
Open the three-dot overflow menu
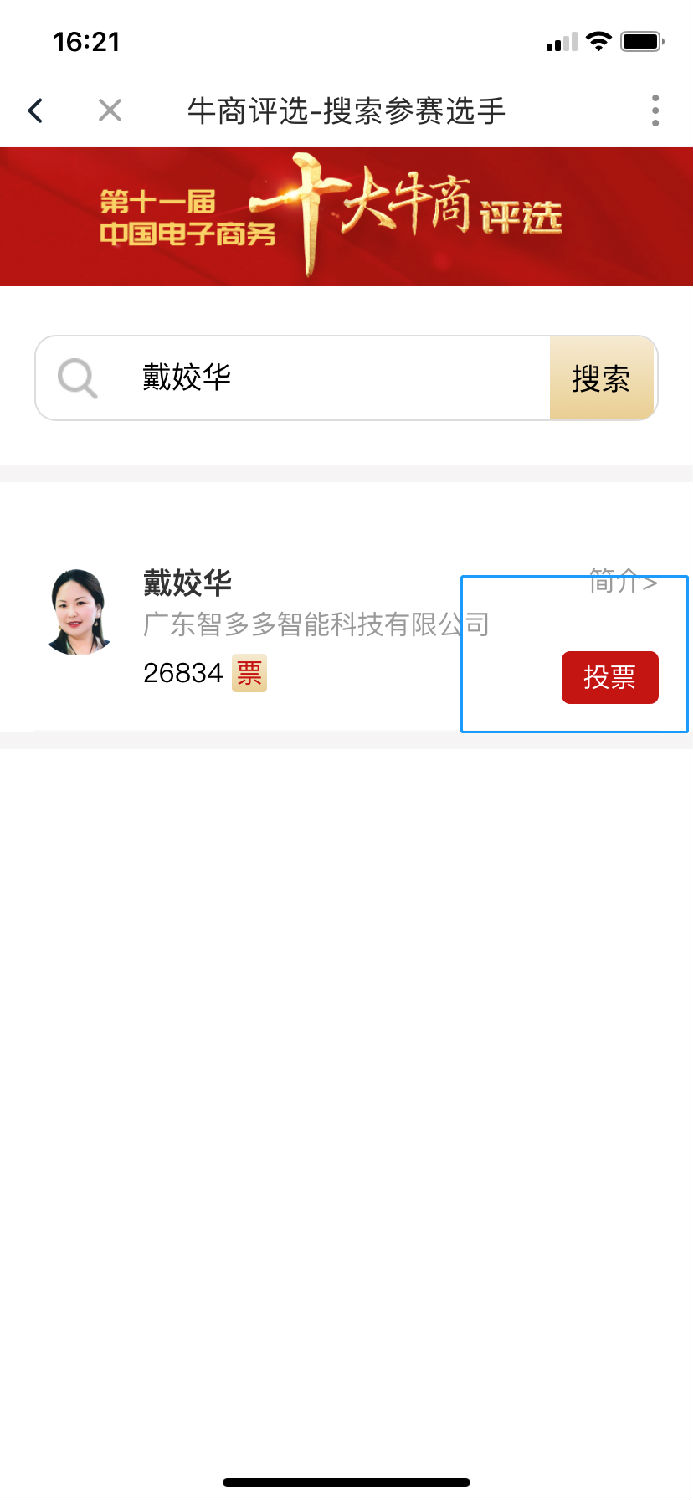tap(655, 111)
